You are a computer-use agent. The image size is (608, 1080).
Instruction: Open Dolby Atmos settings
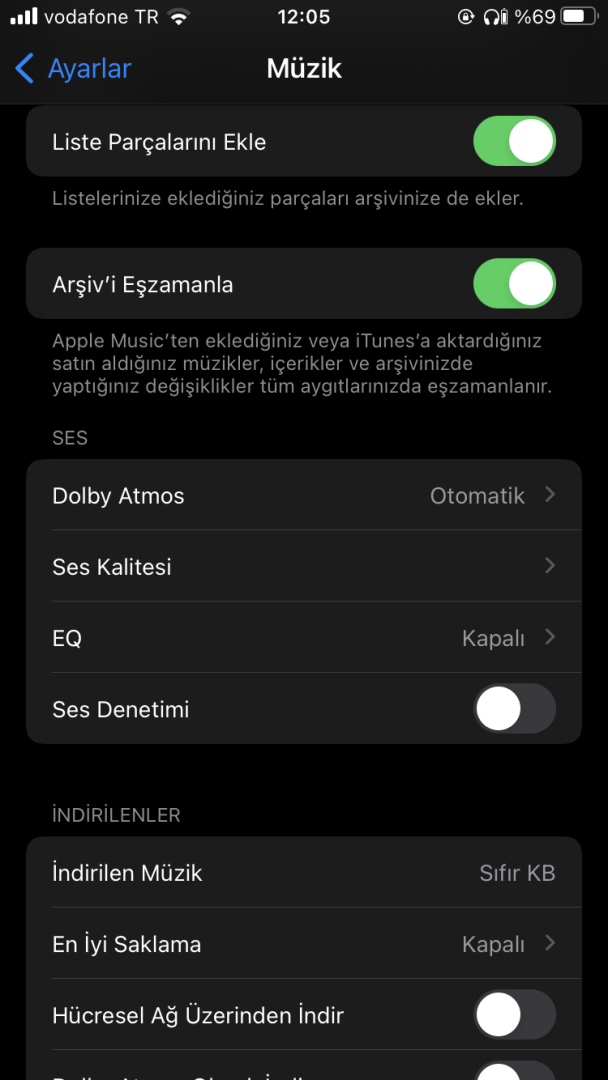click(x=303, y=496)
